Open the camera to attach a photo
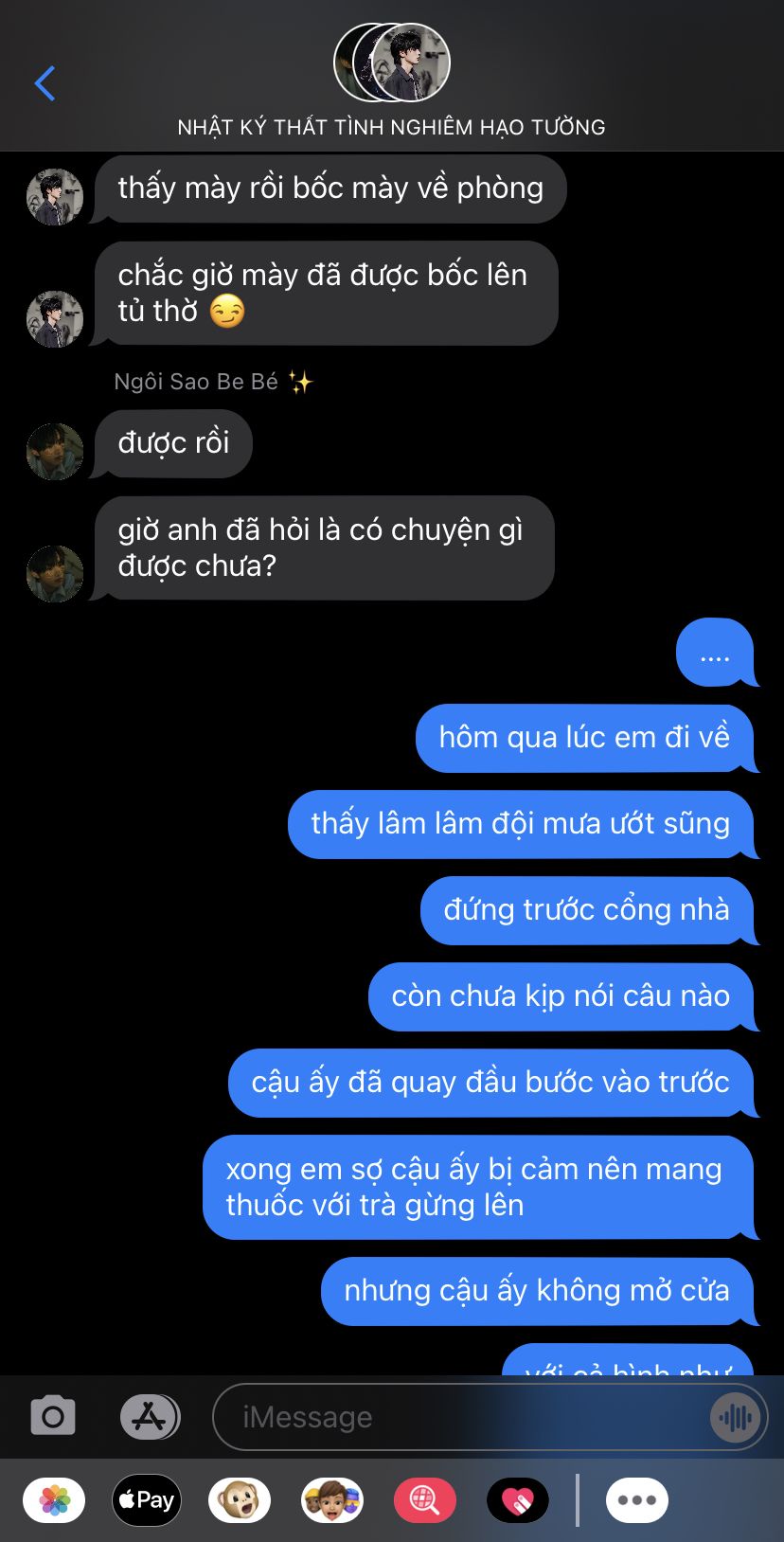Viewport: 784px width, 1542px height. pyautogui.click(x=53, y=1417)
